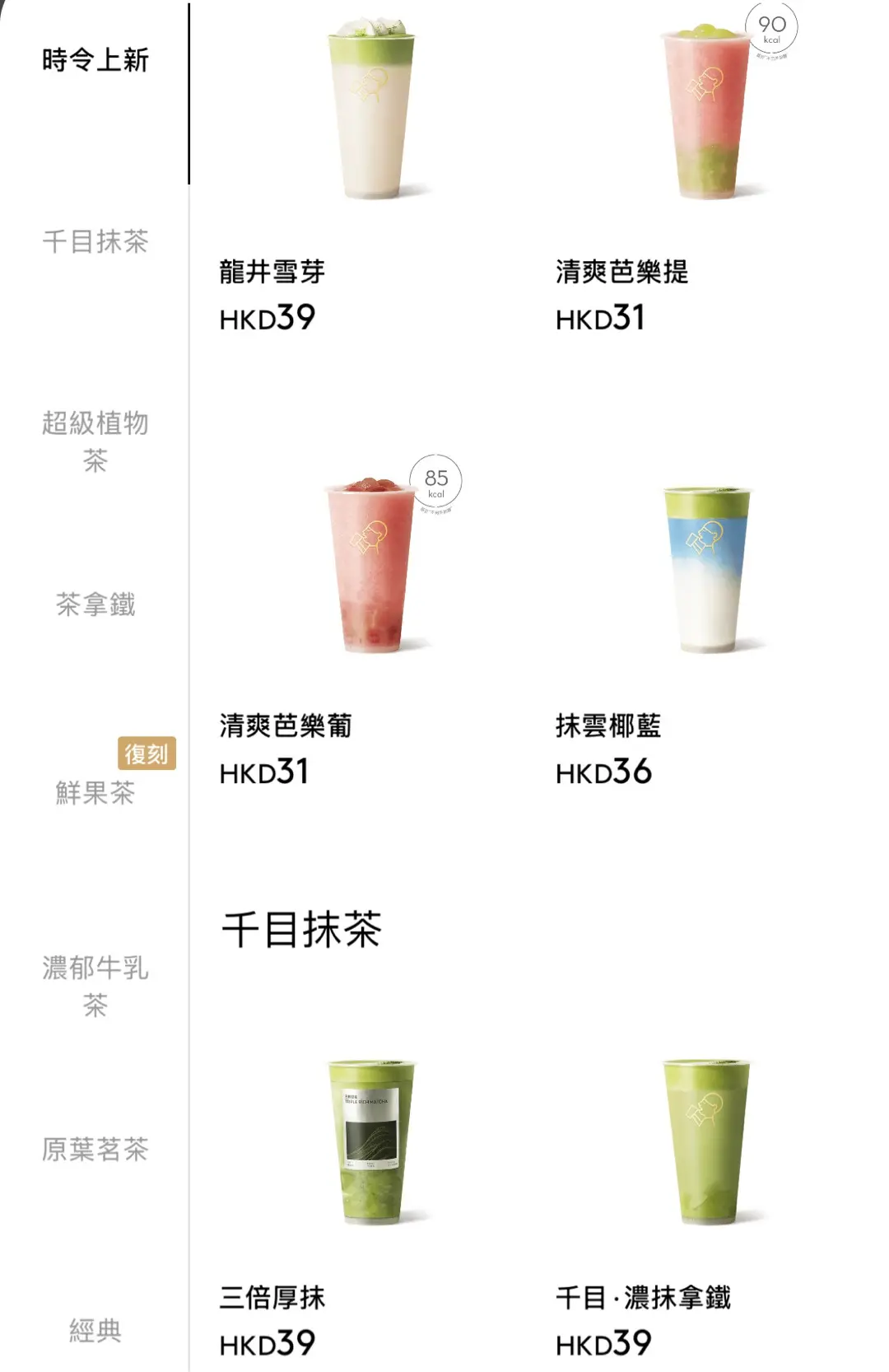Go to the 茶拿鐵 category
The image size is (889, 1372).
pos(95,604)
